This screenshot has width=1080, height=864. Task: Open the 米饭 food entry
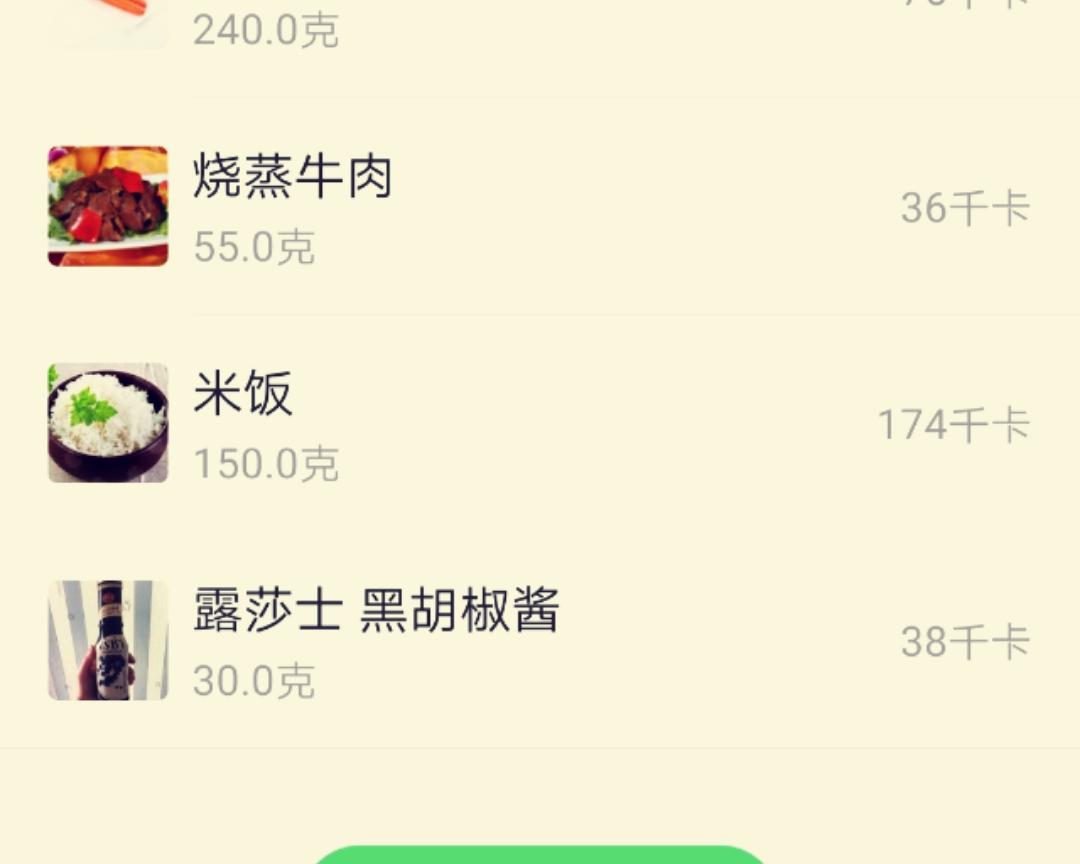click(540, 424)
